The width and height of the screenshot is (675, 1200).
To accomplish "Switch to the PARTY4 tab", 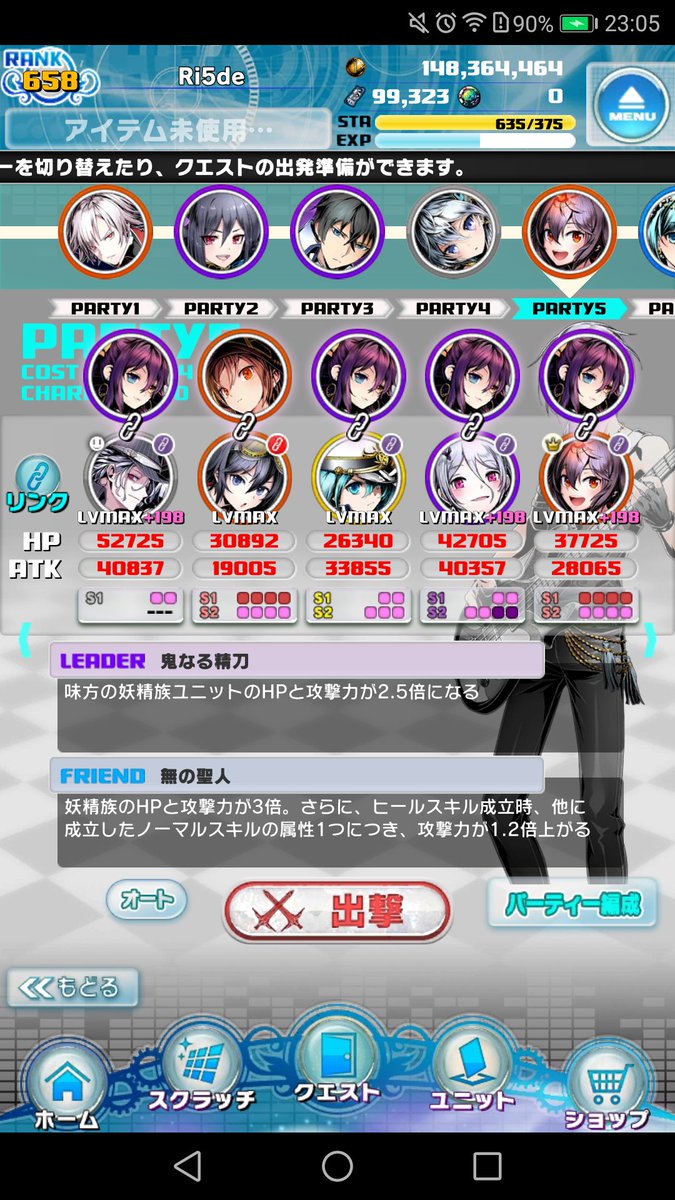I will (x=452, y=308).
